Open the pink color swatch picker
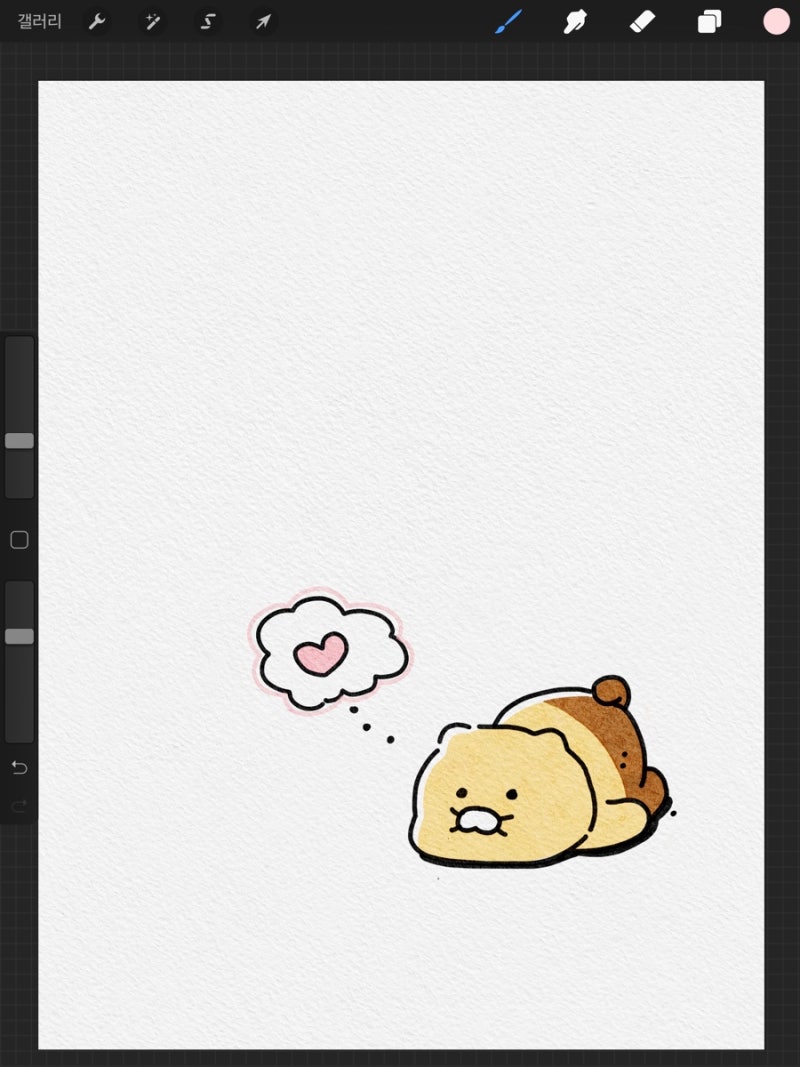Viewport: 800px width, 1067px height. point(776,21)
